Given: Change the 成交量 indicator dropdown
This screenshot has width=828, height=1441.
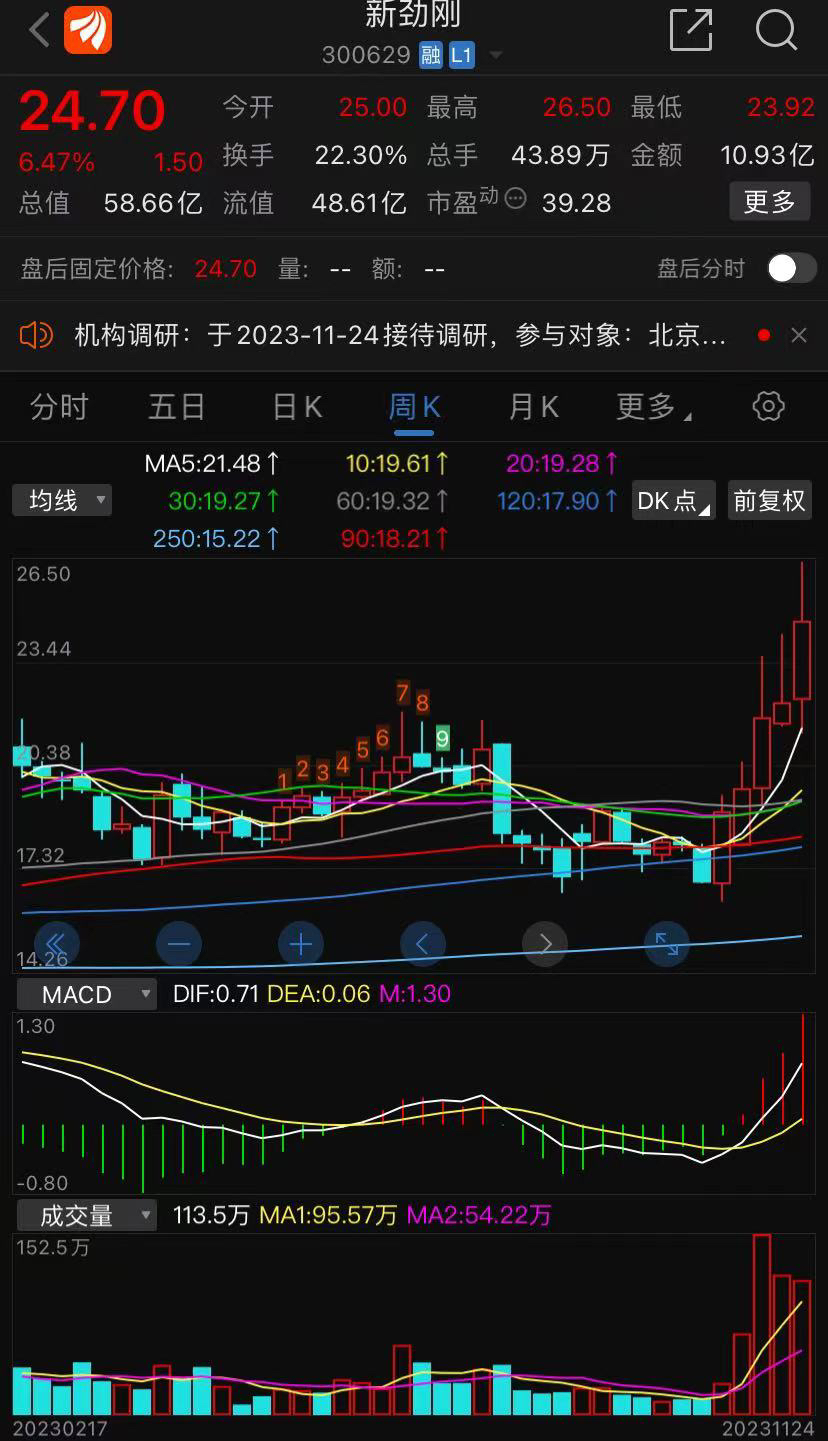Looking at the screenshot, I should tap(86, 1216).
